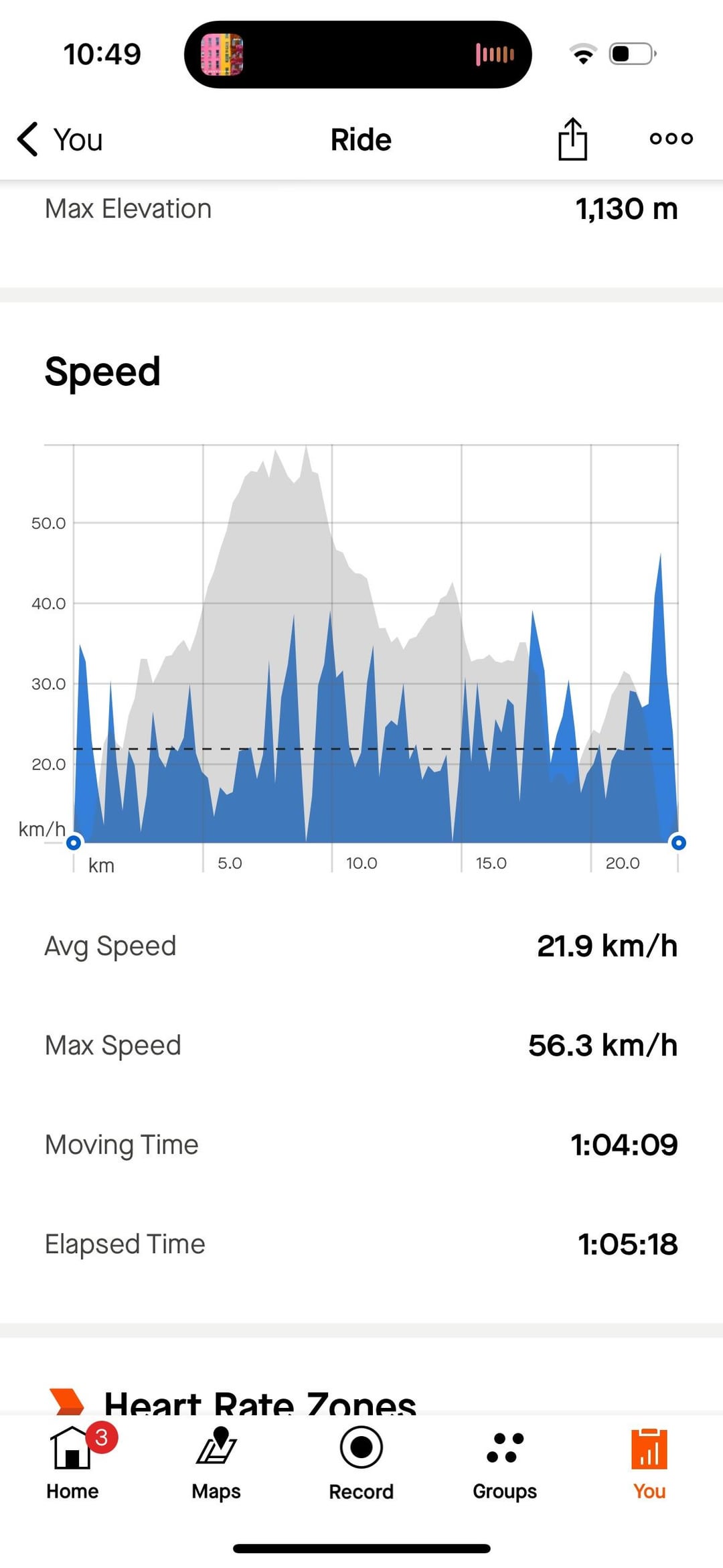The height and width of the screenshot is (1568, 723).
Task: Switch to the Home tab
Action: click(72, 1463)
